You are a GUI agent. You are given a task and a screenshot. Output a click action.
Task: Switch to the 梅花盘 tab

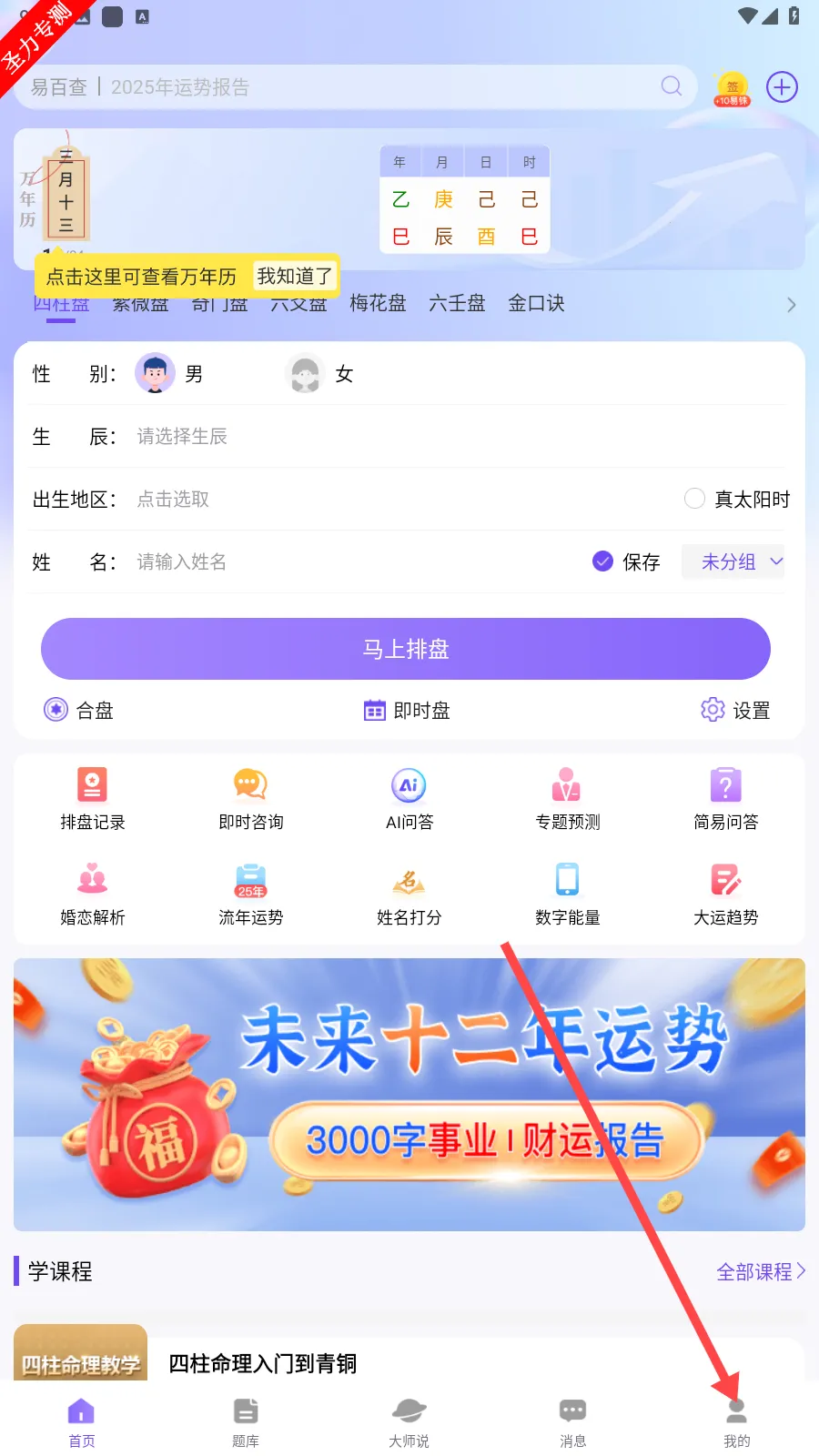point(378,303)
